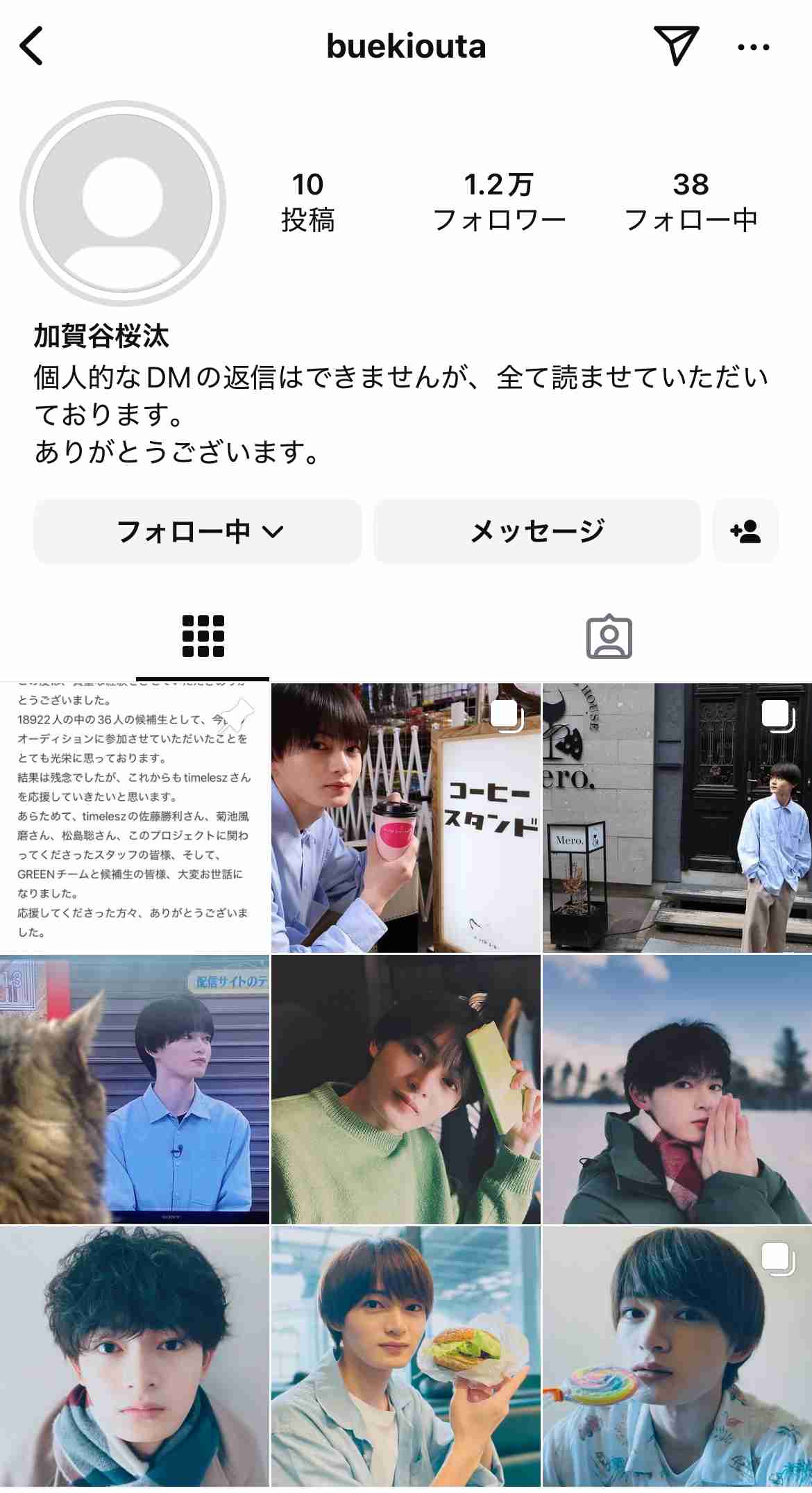View the 38 フォロー中 list
Screen dimensions: 812x1493
691,202
